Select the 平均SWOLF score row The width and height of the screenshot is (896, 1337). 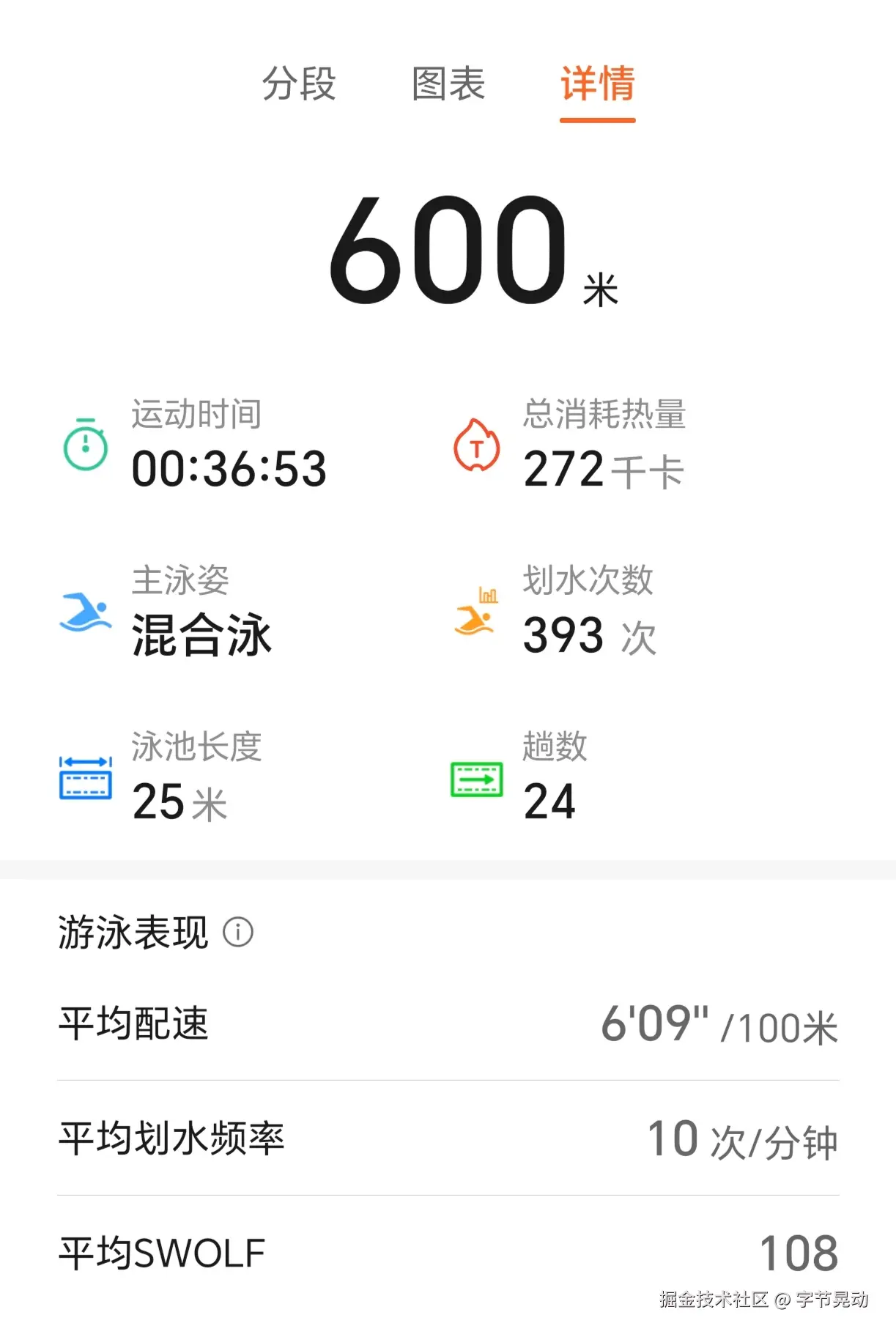448,1250
